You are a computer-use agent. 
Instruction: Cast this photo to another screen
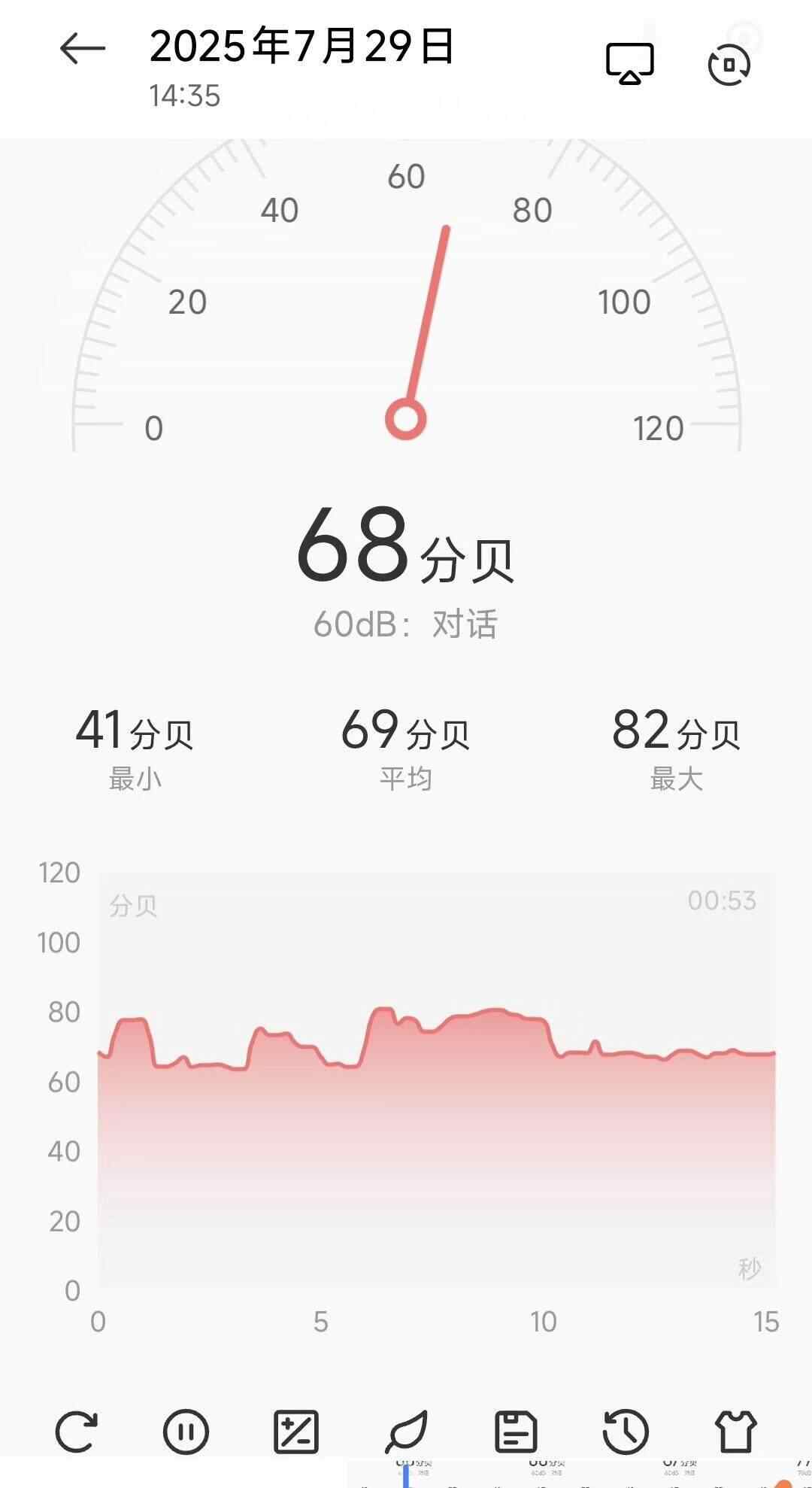click(x=630, y=63)
